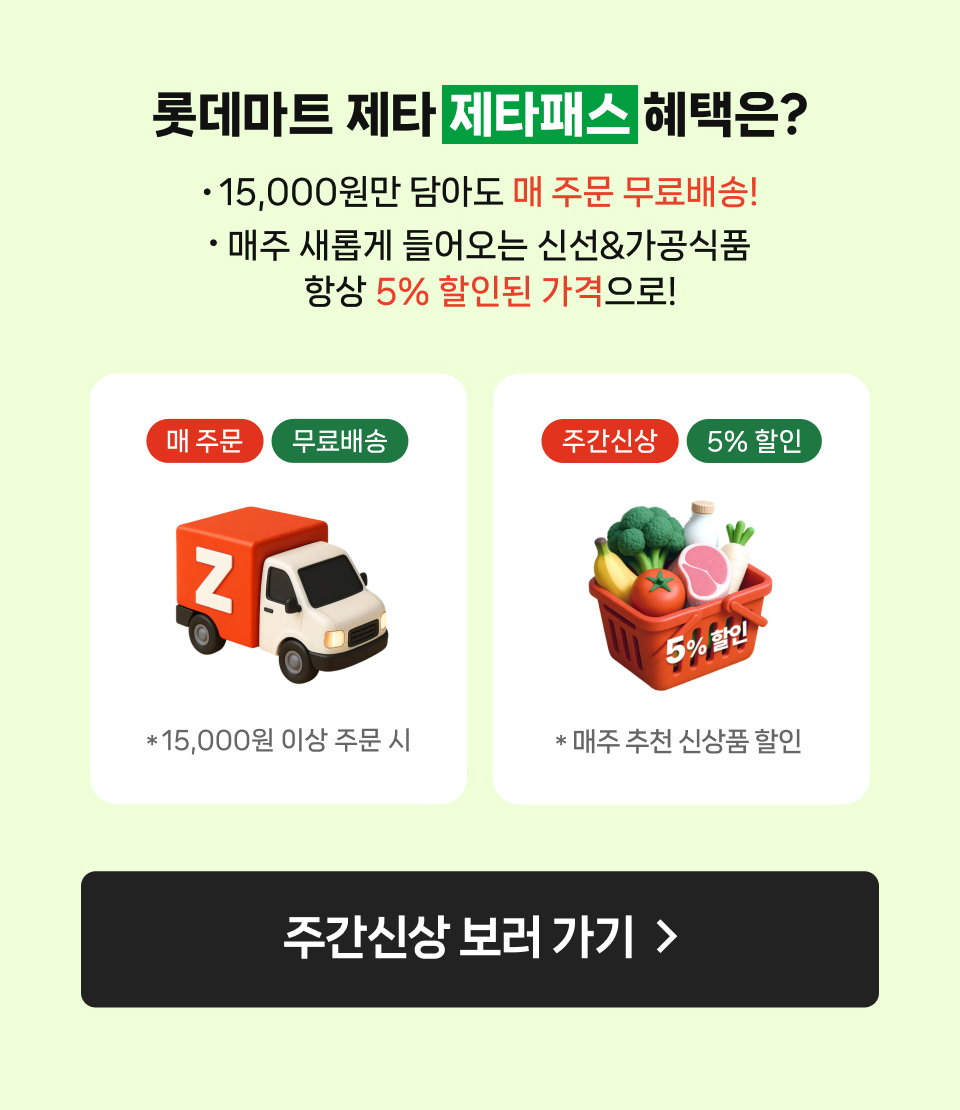Select the red '매 주문' badge
This screenshot has width=960, height=1110.
tap(204, 439)
